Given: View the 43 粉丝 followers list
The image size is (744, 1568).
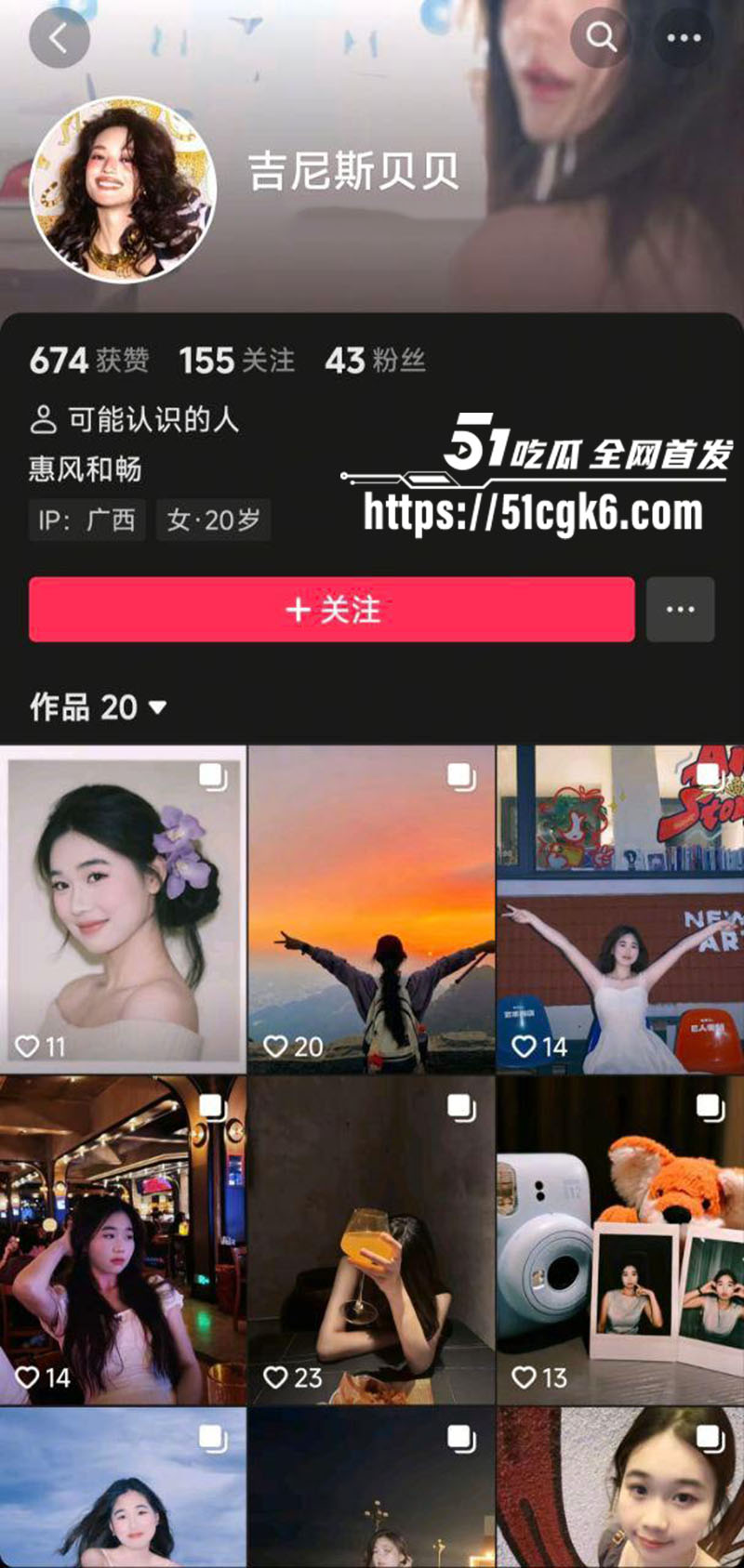Looking at the screenshot, I should coord(375,361).
